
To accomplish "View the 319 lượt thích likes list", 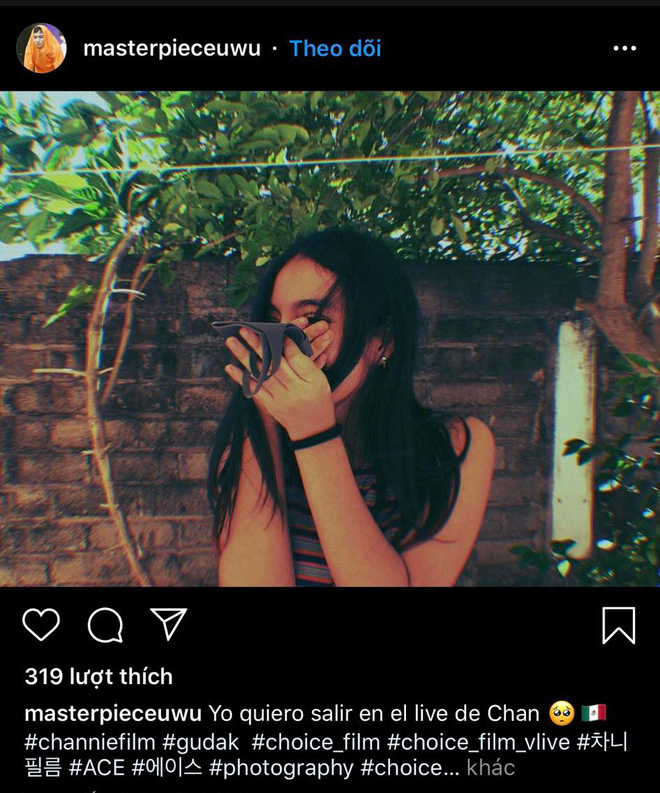I will tap(98, 677).
